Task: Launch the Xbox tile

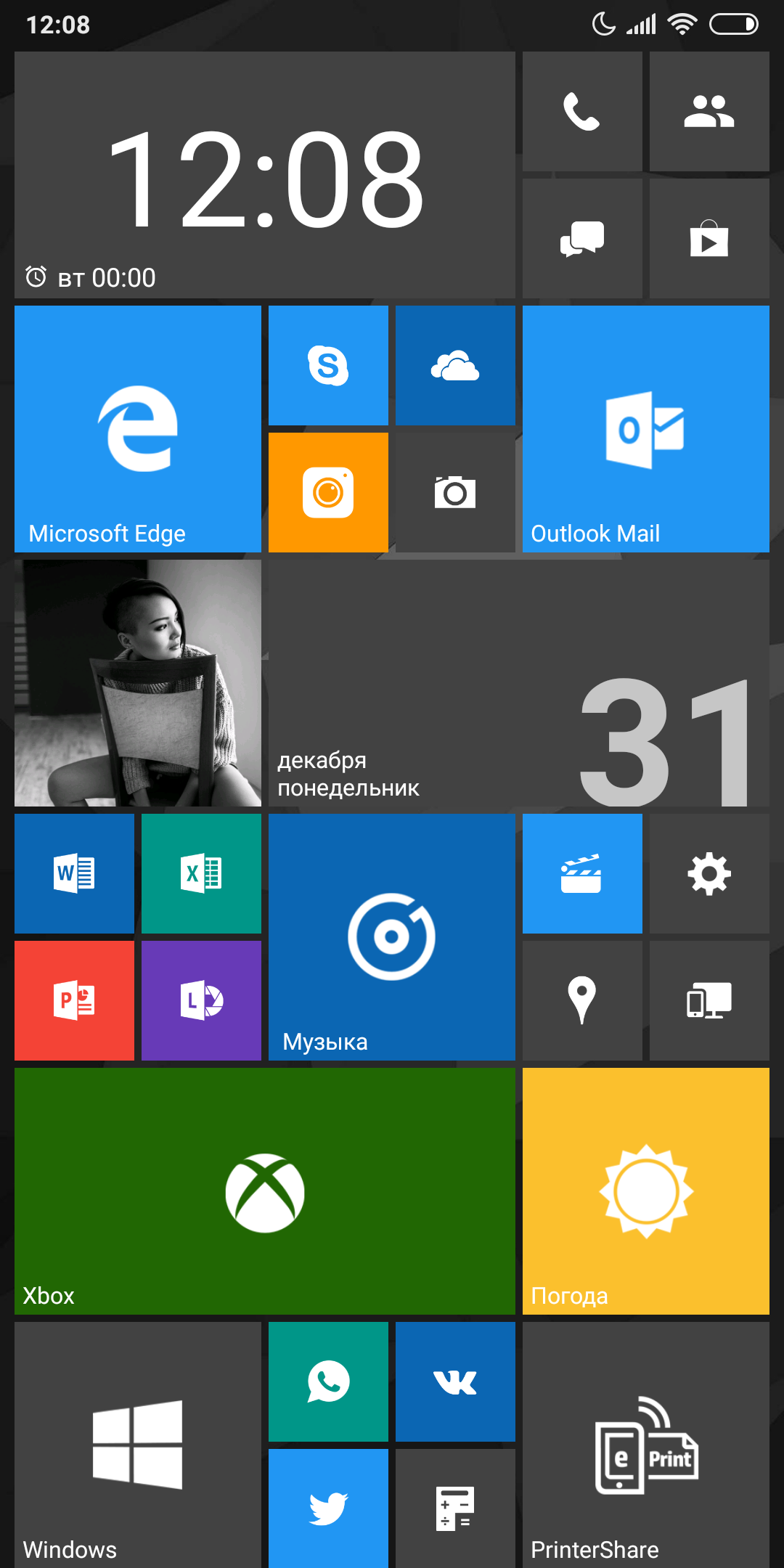Action: [265, 1191]
